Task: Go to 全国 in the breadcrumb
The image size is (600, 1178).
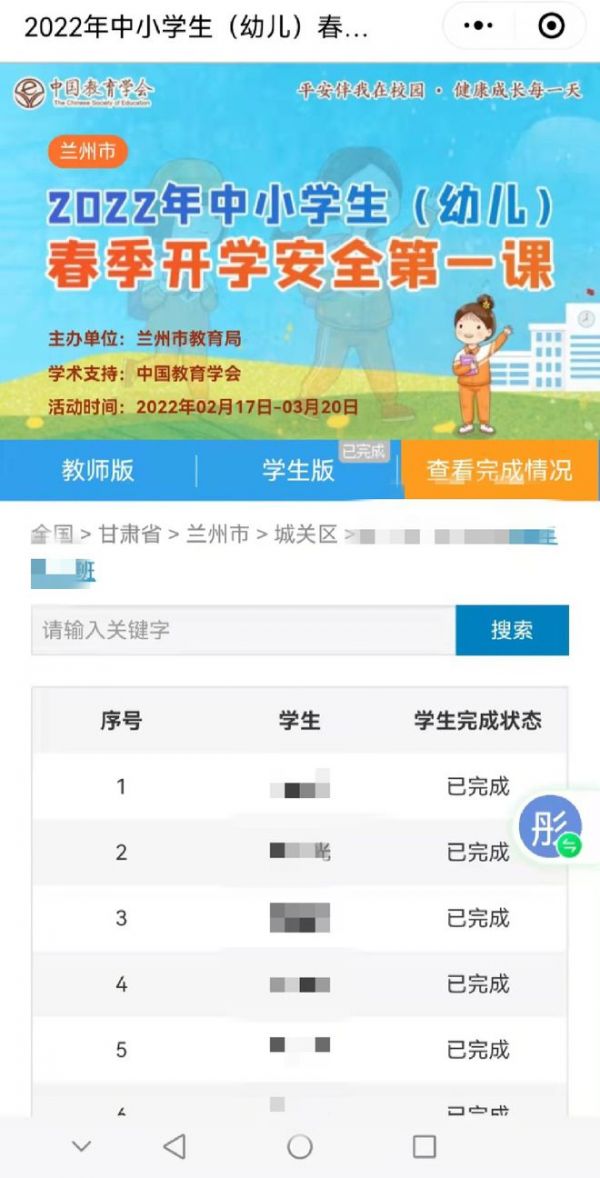Action: [x=51, y=535]
